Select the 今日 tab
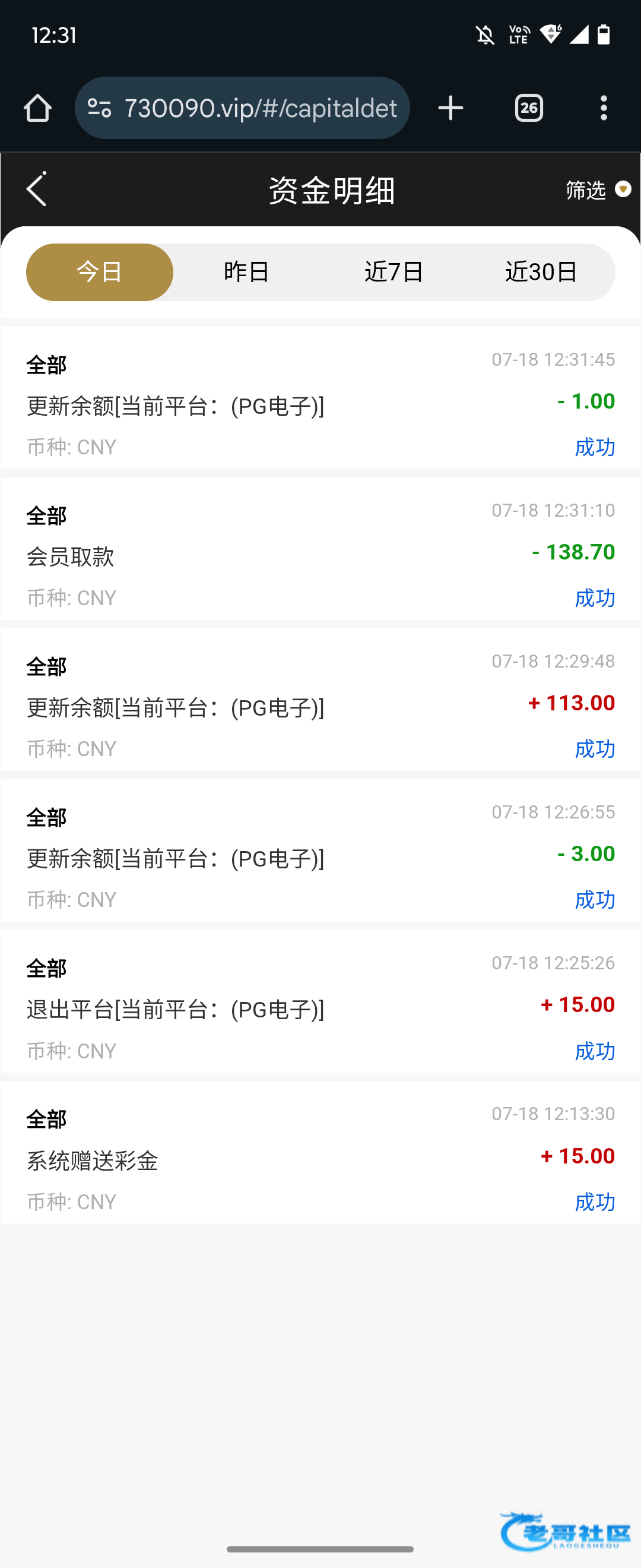The width and height of the screenshot is (641, 1568). pos(100,272)
